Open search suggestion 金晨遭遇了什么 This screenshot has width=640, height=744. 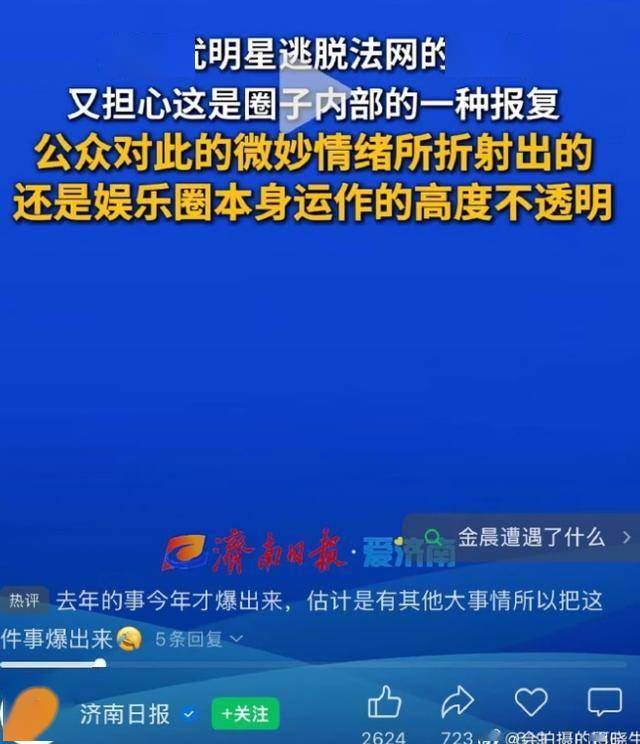click(x=529, y=538)
